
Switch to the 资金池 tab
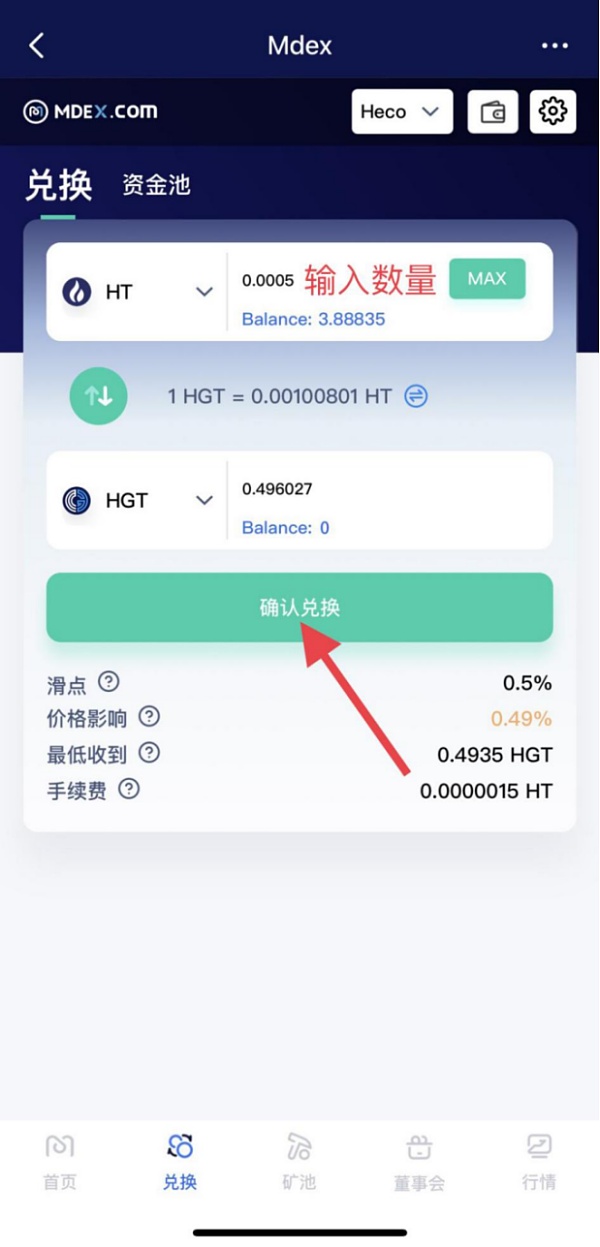click(156, 185)
